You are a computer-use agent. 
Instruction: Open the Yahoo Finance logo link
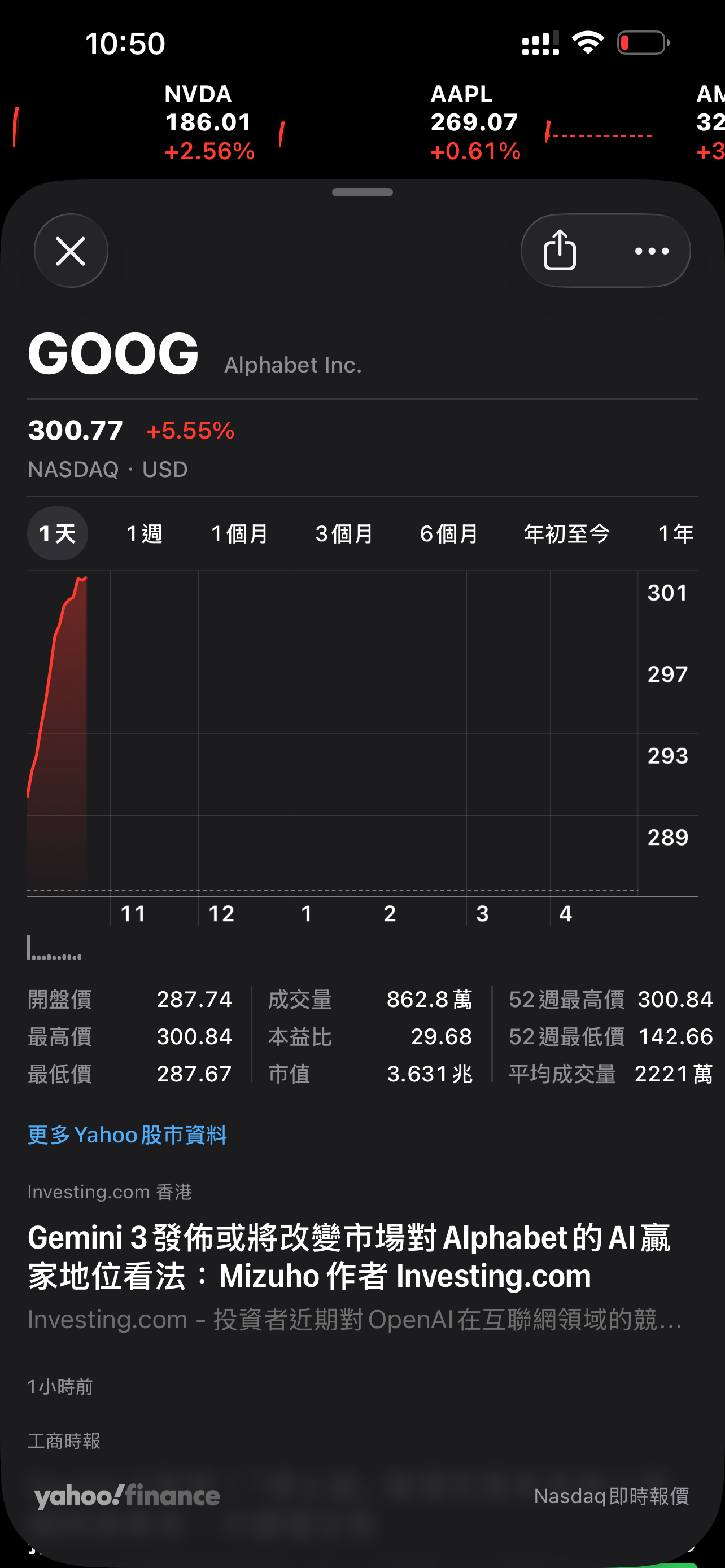coord(127,1496)
